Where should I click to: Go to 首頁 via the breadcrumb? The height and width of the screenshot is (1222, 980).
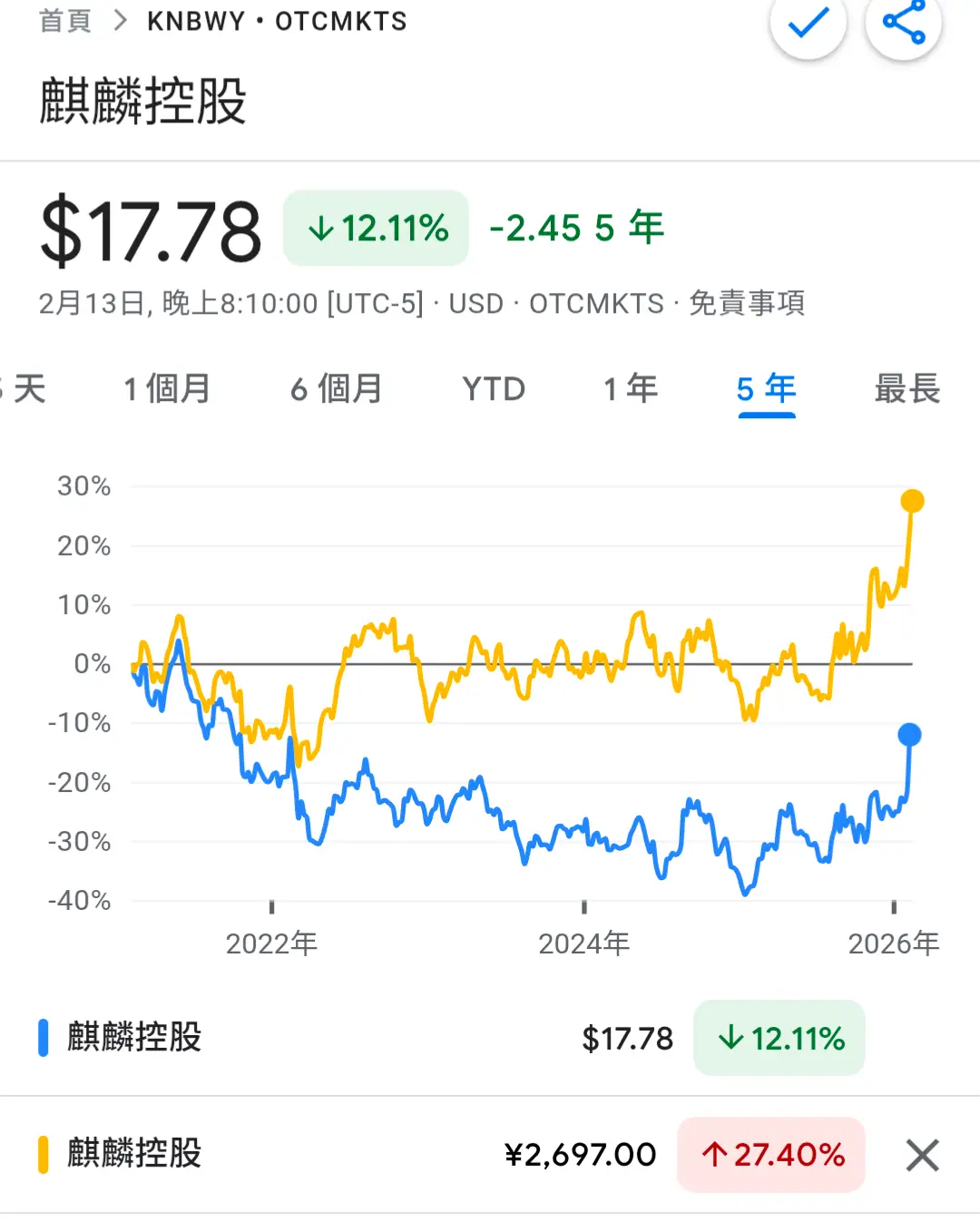[x=65, y=21]
